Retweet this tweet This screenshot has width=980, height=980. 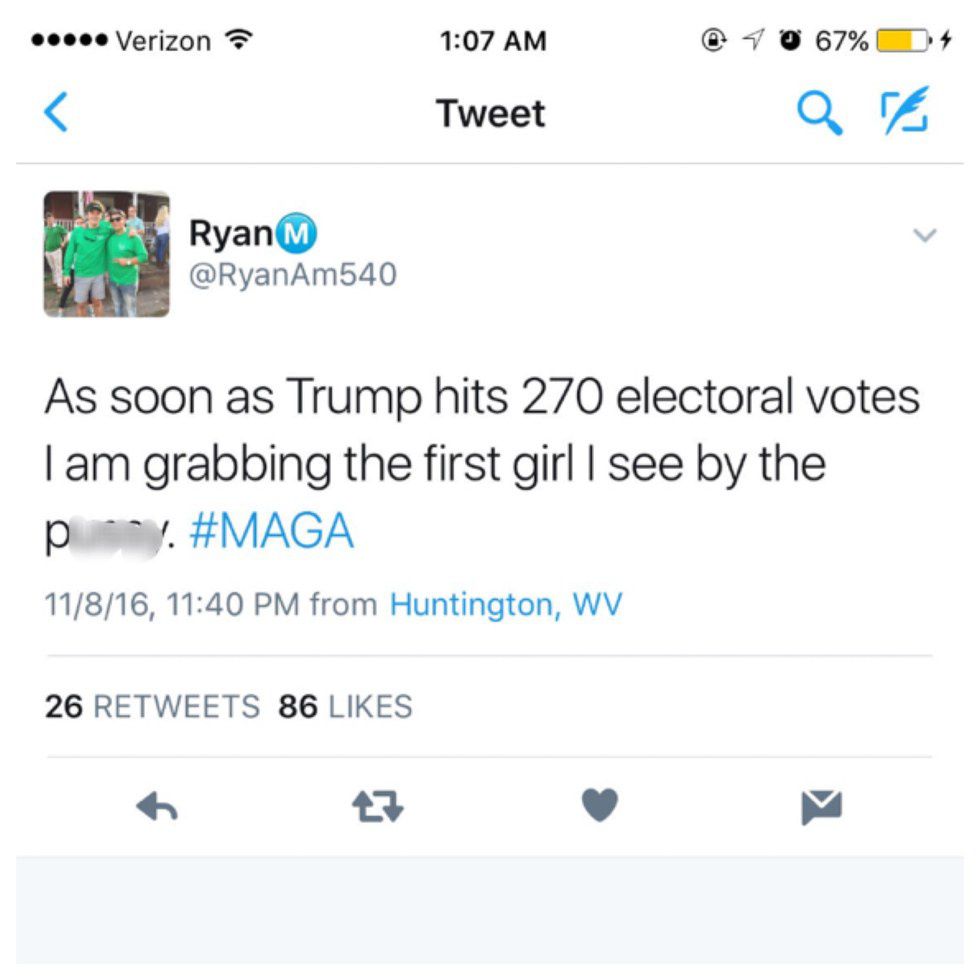pyautogui.click(x=379, y=807)
